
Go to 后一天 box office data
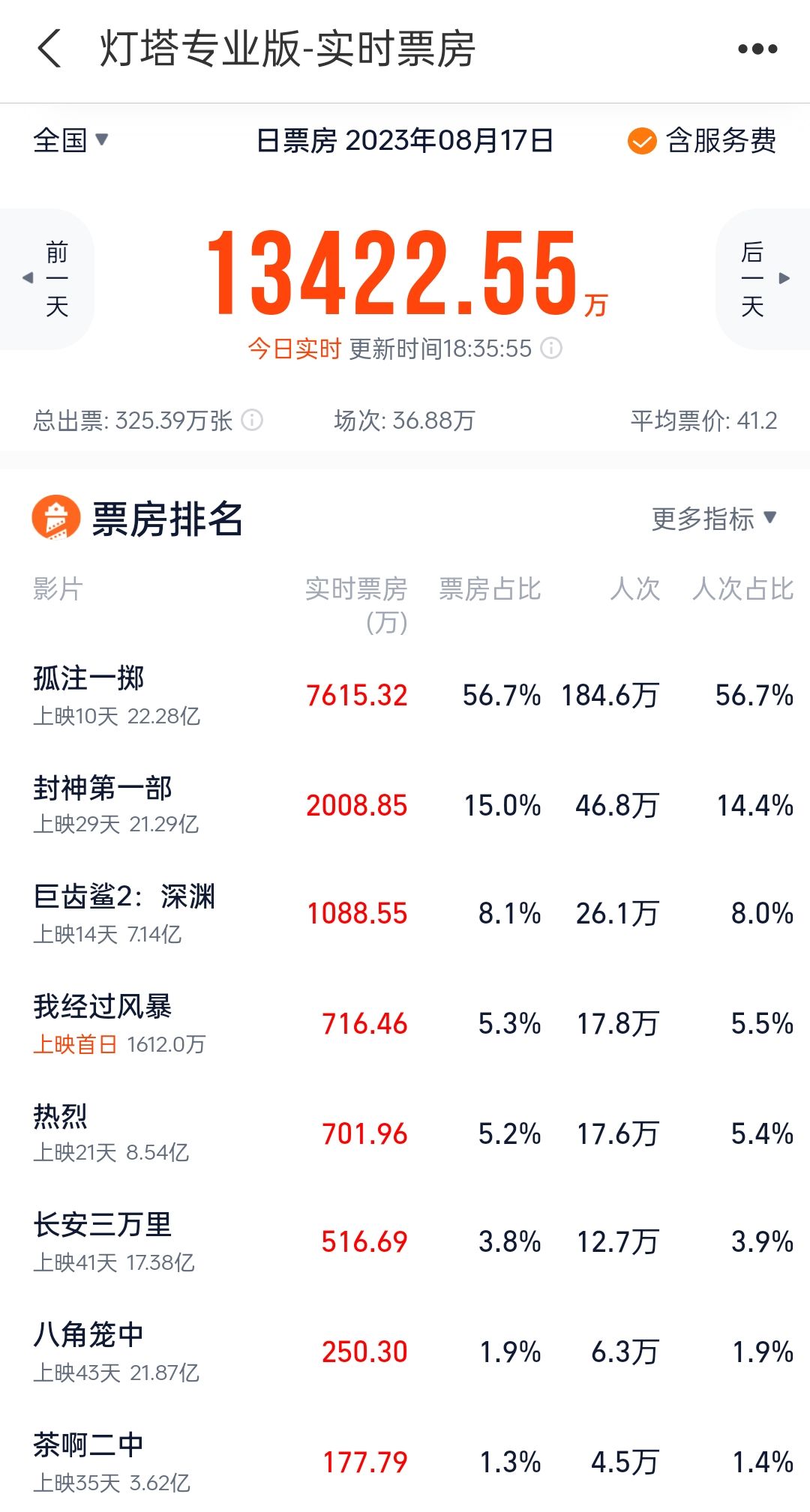(x=763, y=278)
